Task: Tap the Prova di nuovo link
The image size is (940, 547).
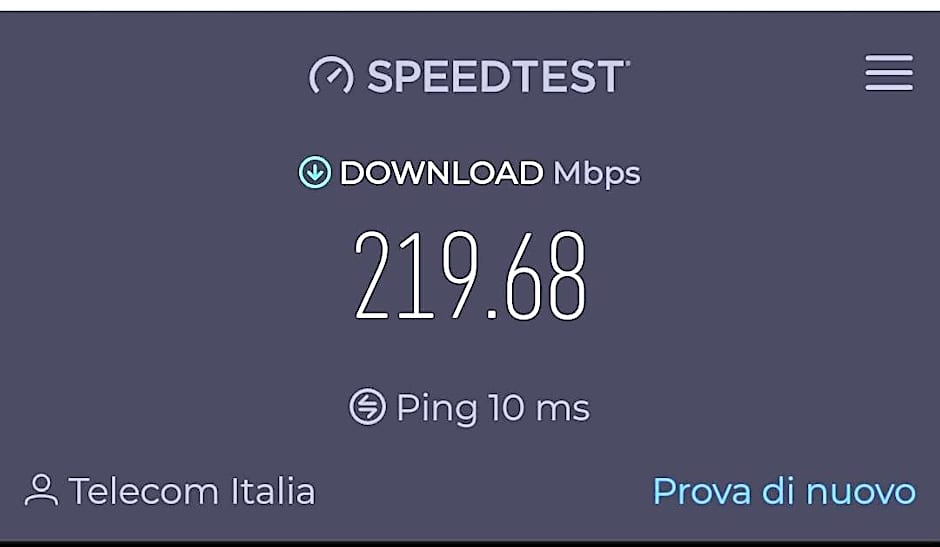Action: pos(783,492)
